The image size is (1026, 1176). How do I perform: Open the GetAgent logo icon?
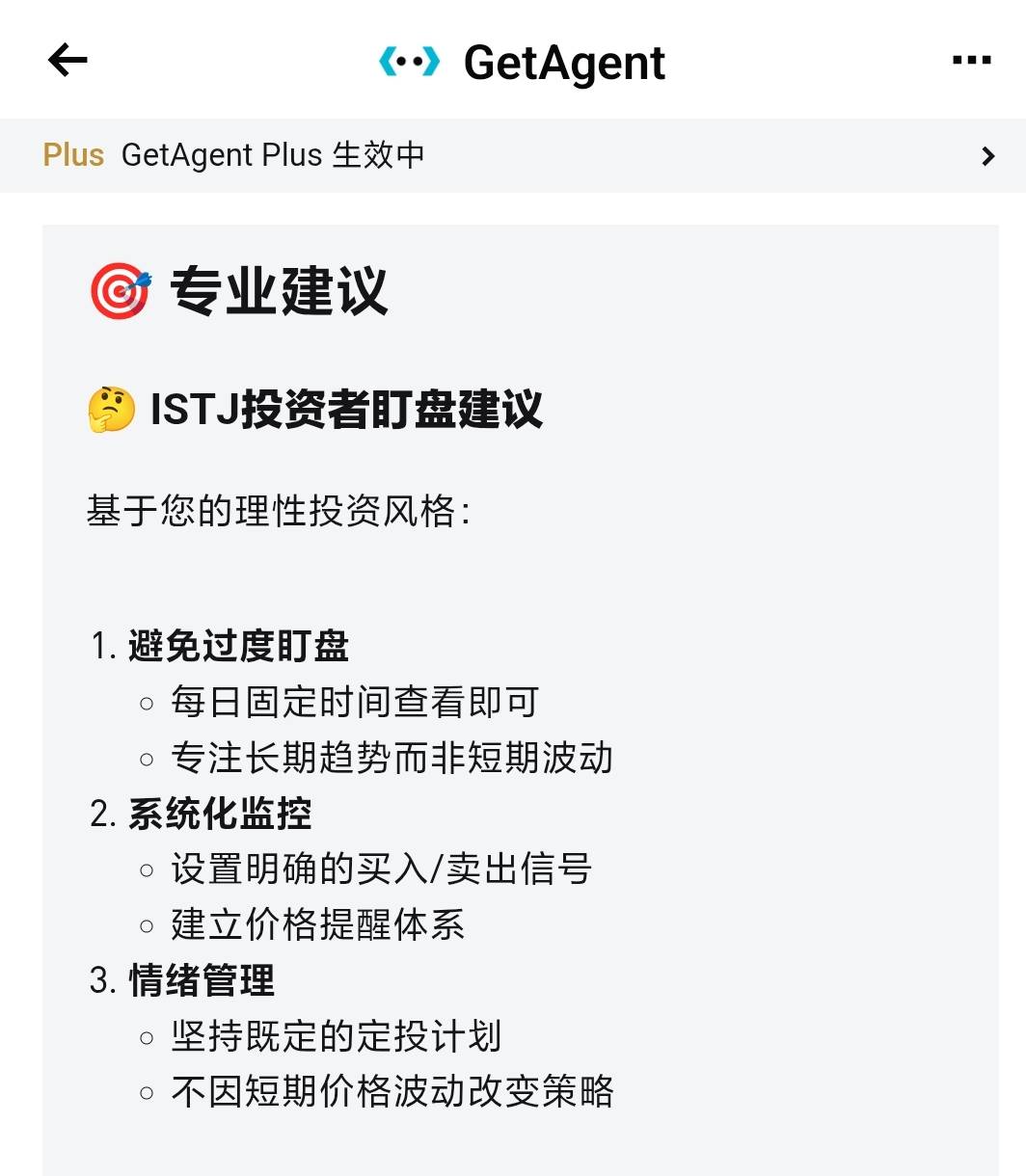click(x=410, y=61)
